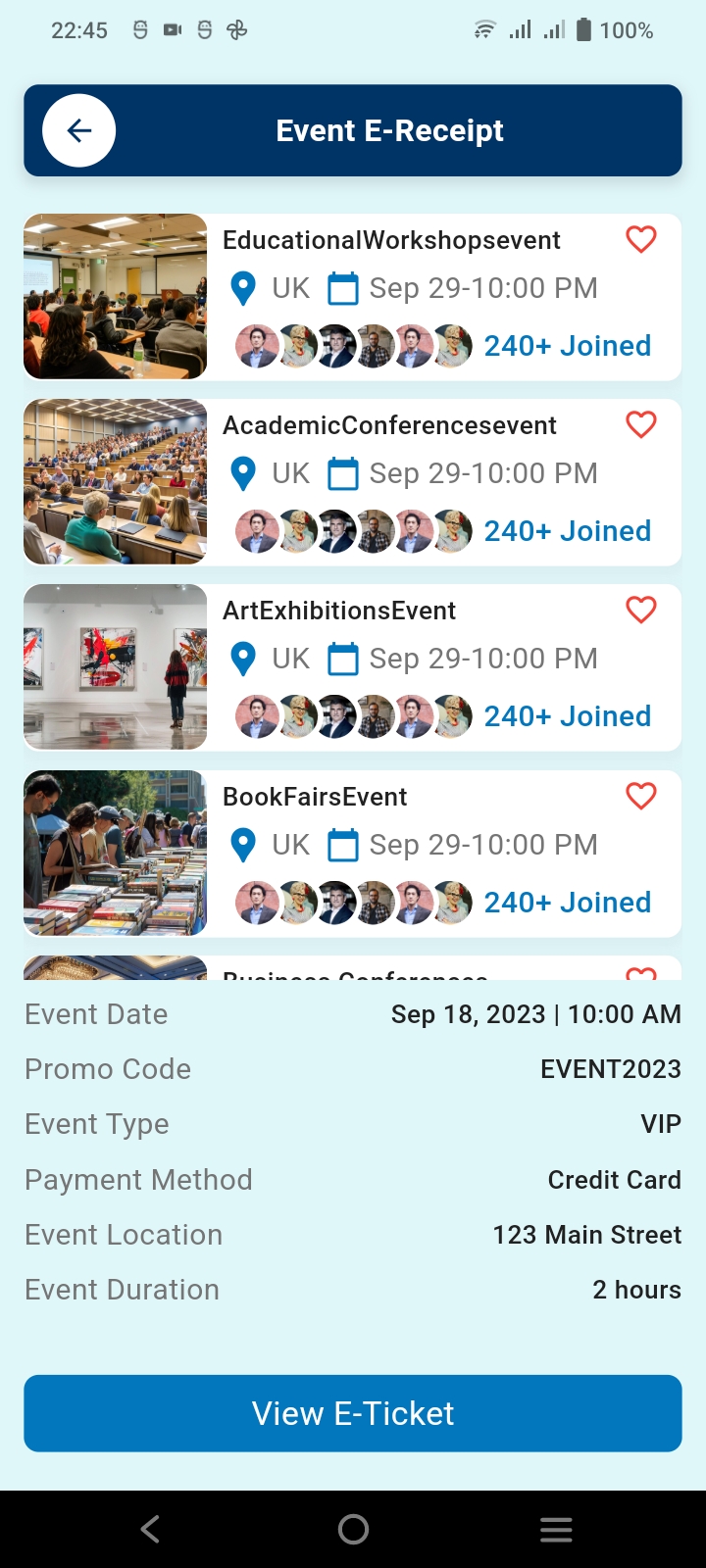Click the location pin on ArtExhibitionsEvent
Screen dimensions: 706x1568
click(243, 659)
